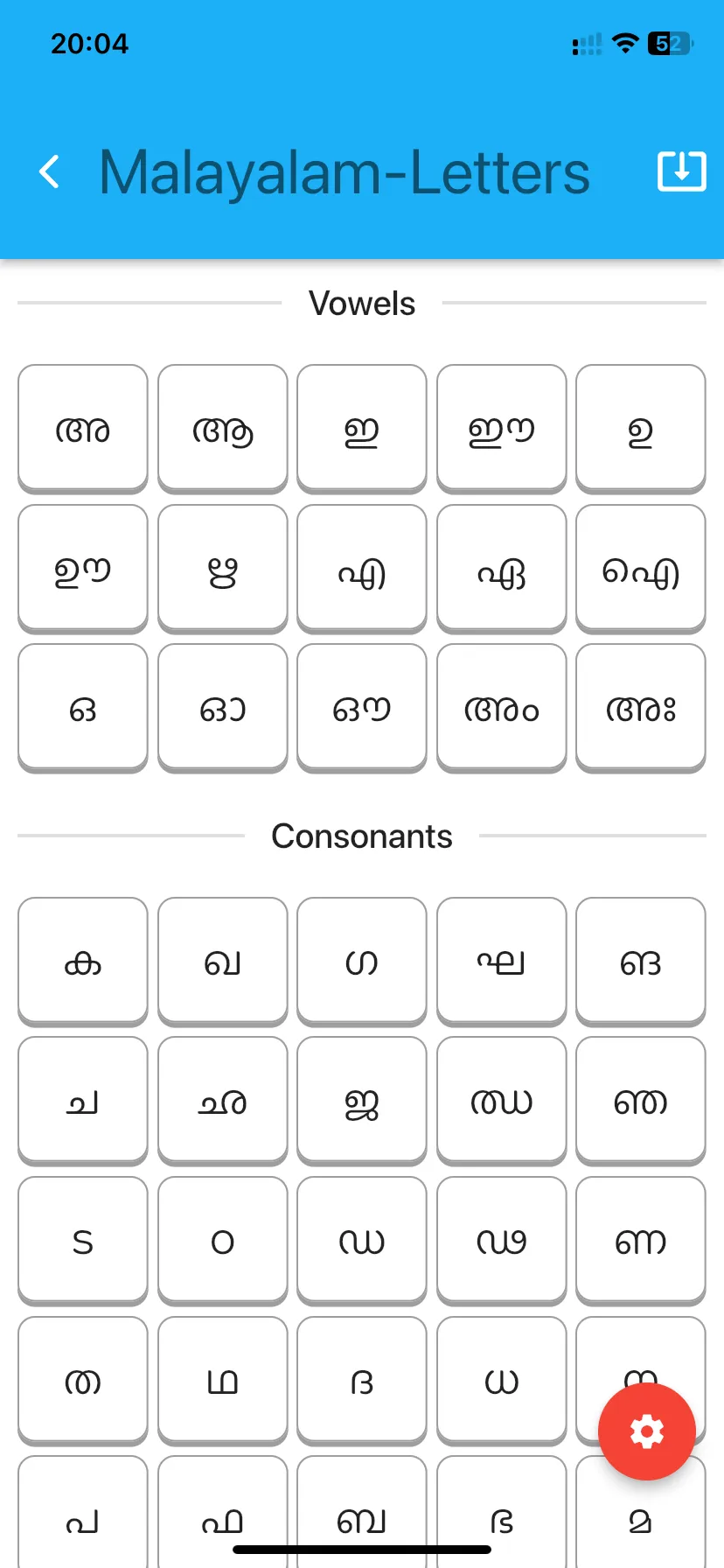Tap the vowel ഇ card

click(x=361, y=428)
